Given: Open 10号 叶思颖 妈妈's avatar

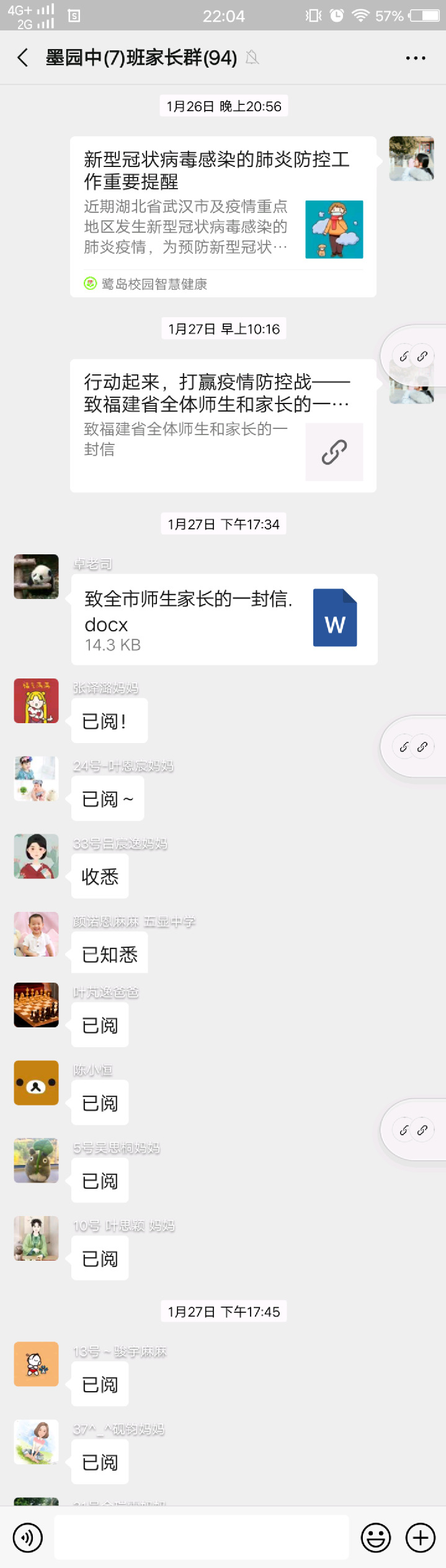Looking at the screenshot, I should (36, 1238).
